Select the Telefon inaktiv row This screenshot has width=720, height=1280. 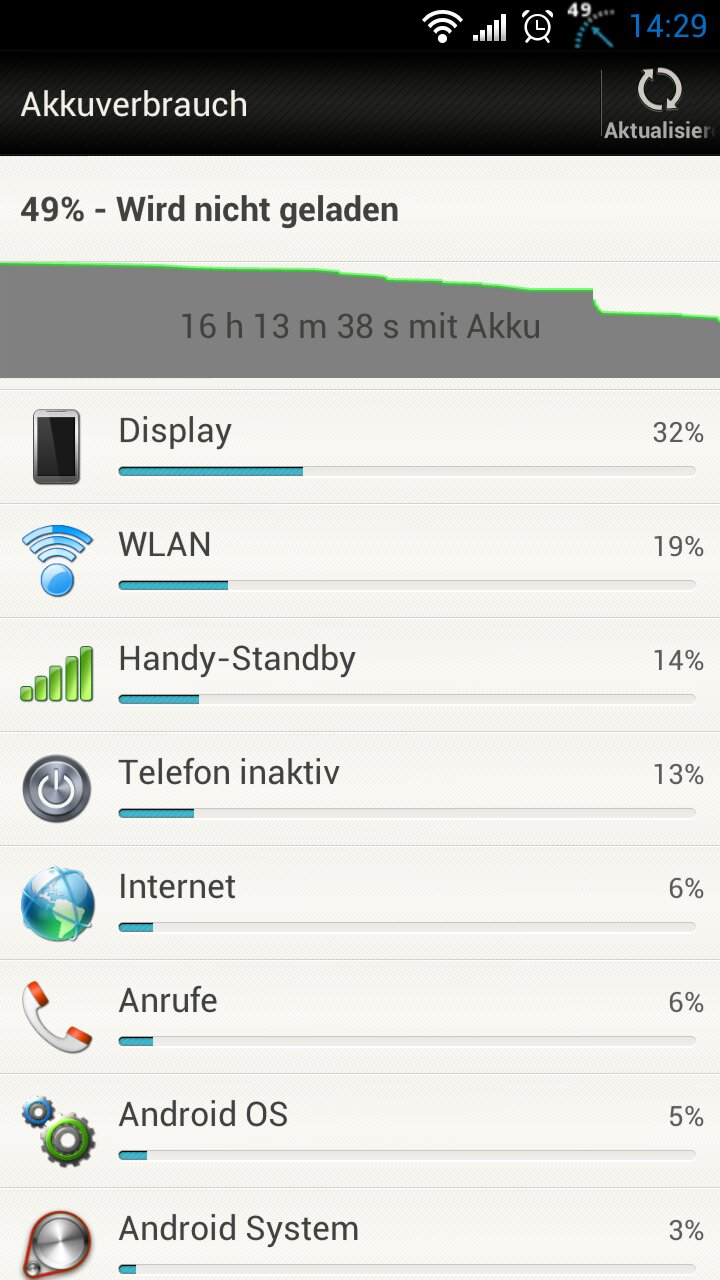point(360,789)
